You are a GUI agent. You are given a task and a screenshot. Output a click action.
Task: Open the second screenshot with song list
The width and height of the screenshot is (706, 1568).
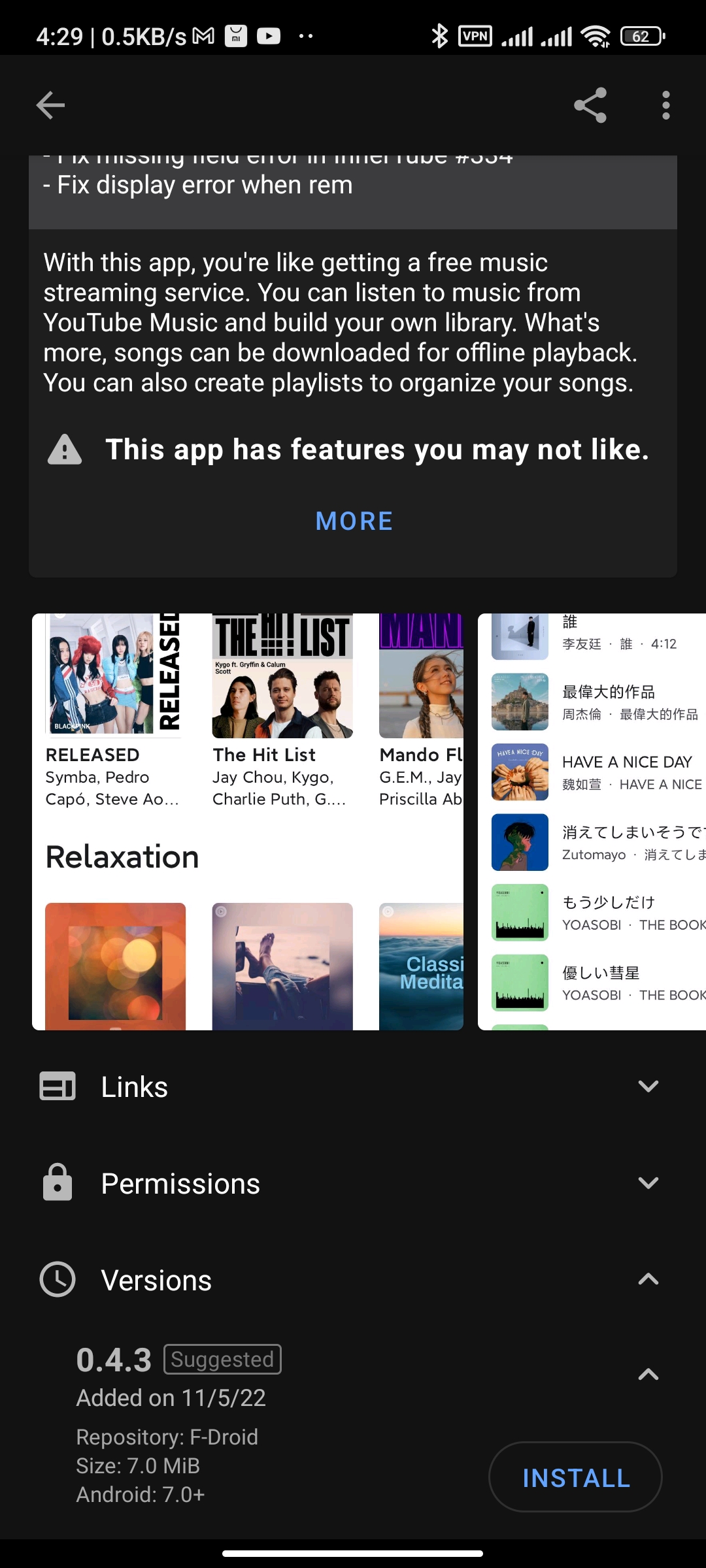(592, 821)
